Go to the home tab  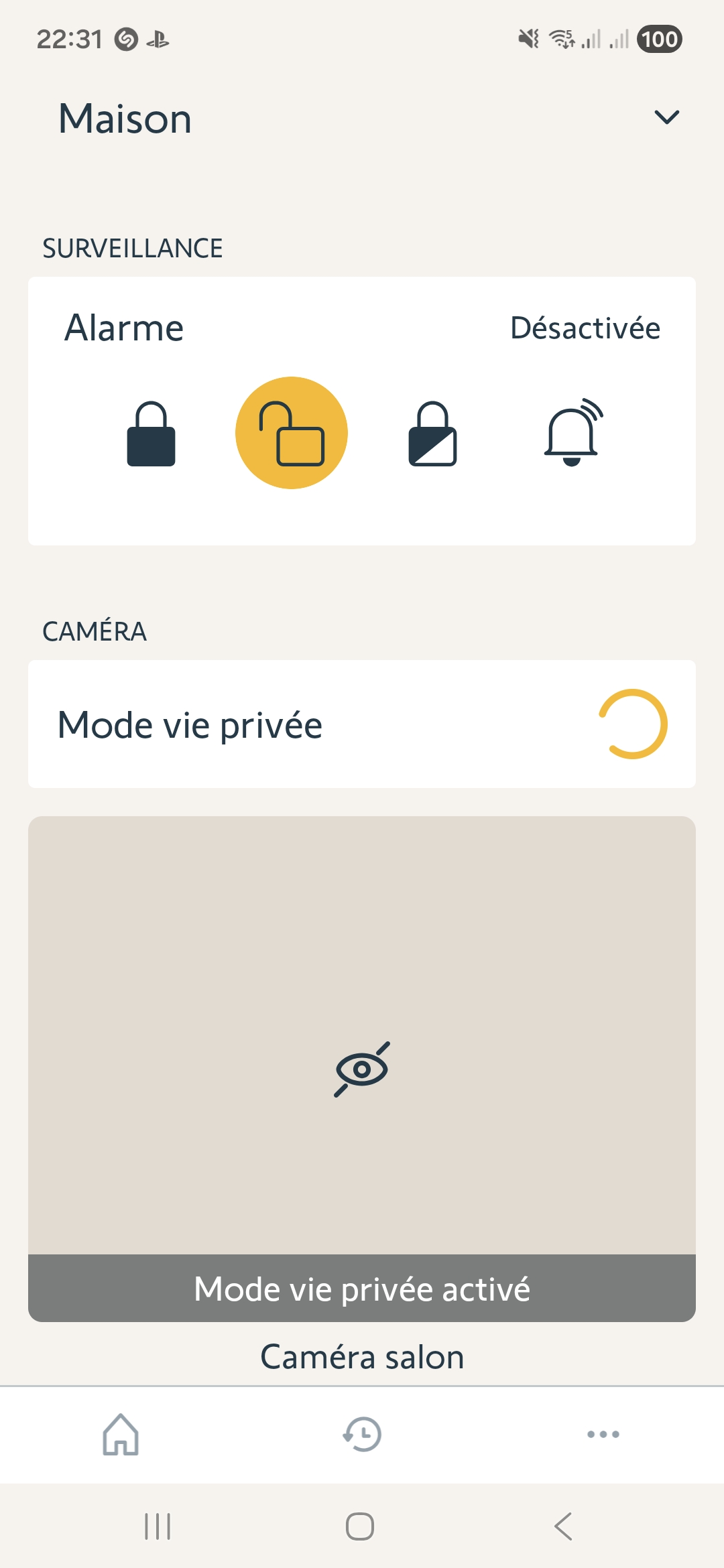pos(121,1435)
